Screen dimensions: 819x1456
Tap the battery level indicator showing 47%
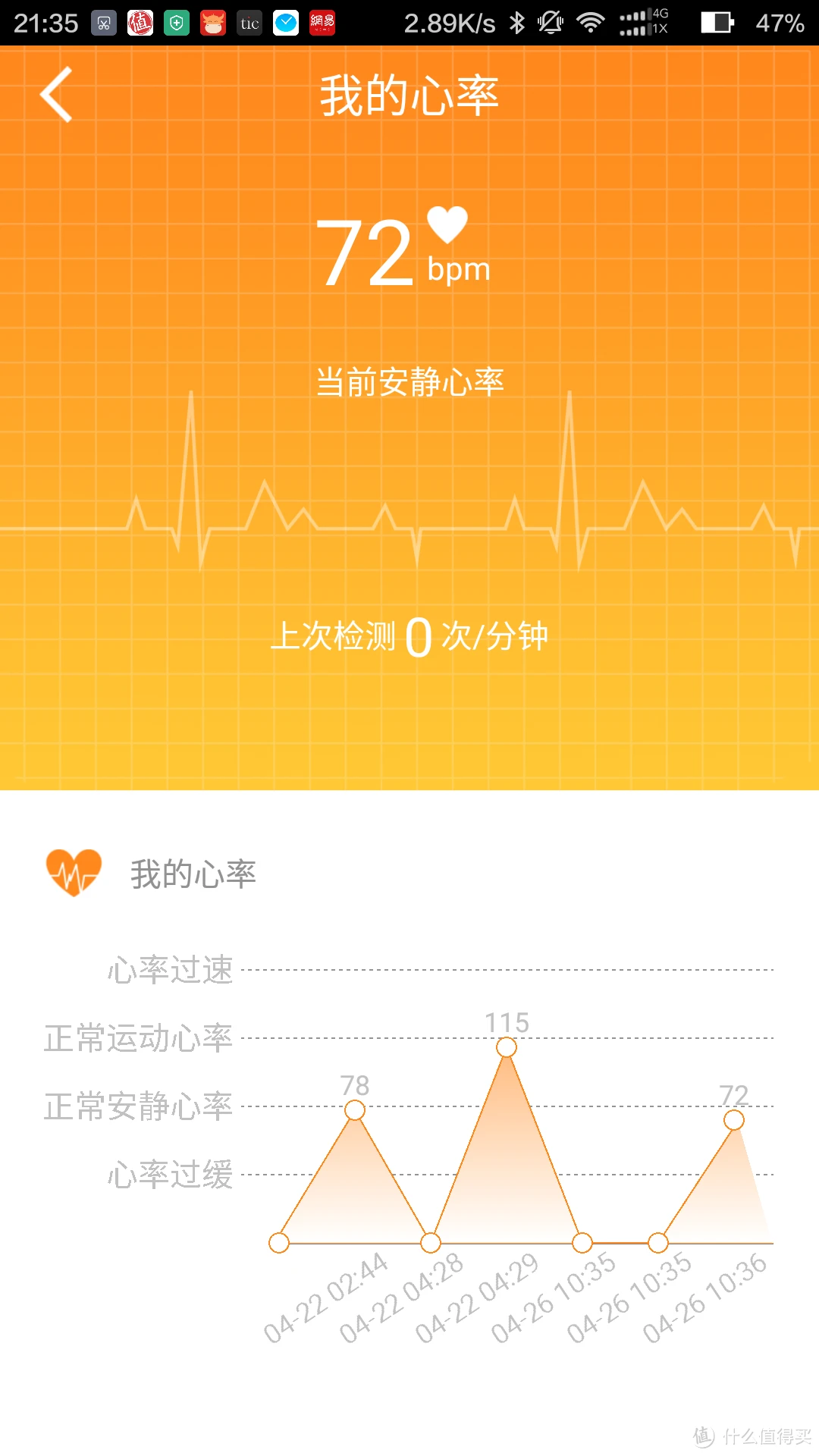point(716,23)
